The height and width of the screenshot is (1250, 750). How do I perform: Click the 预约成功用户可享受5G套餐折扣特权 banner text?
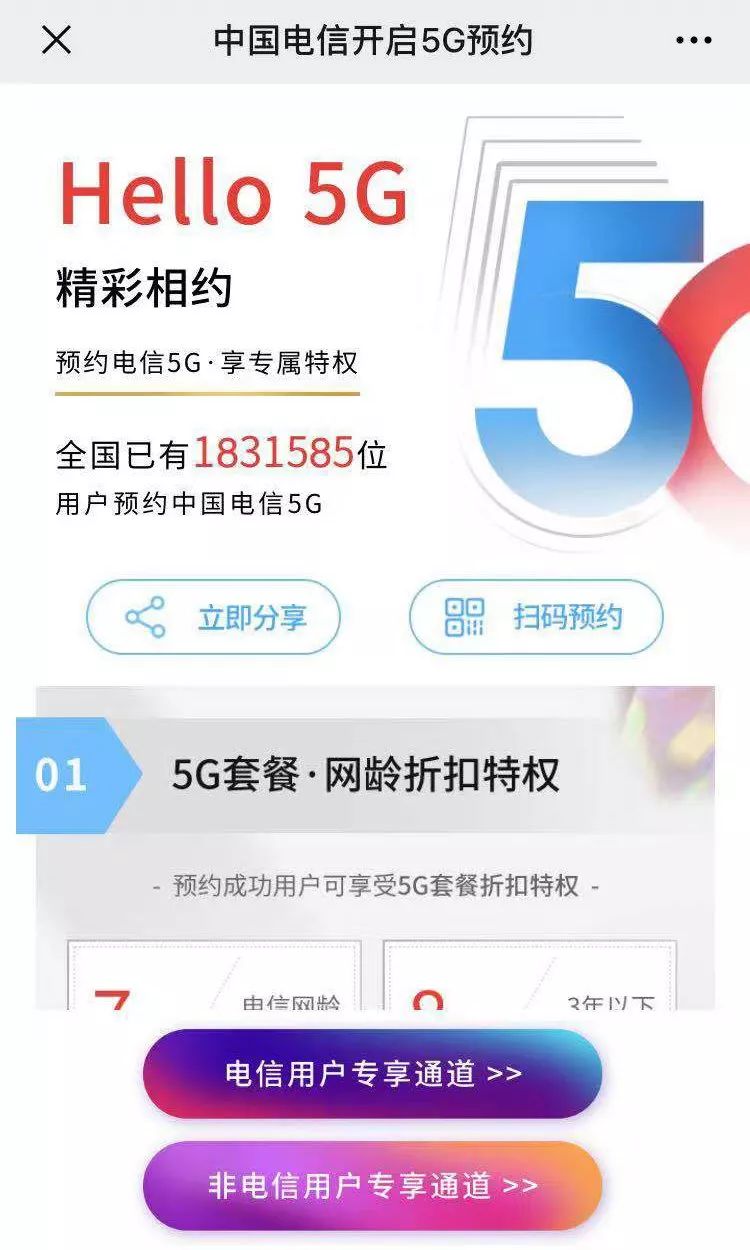point(375,885)
